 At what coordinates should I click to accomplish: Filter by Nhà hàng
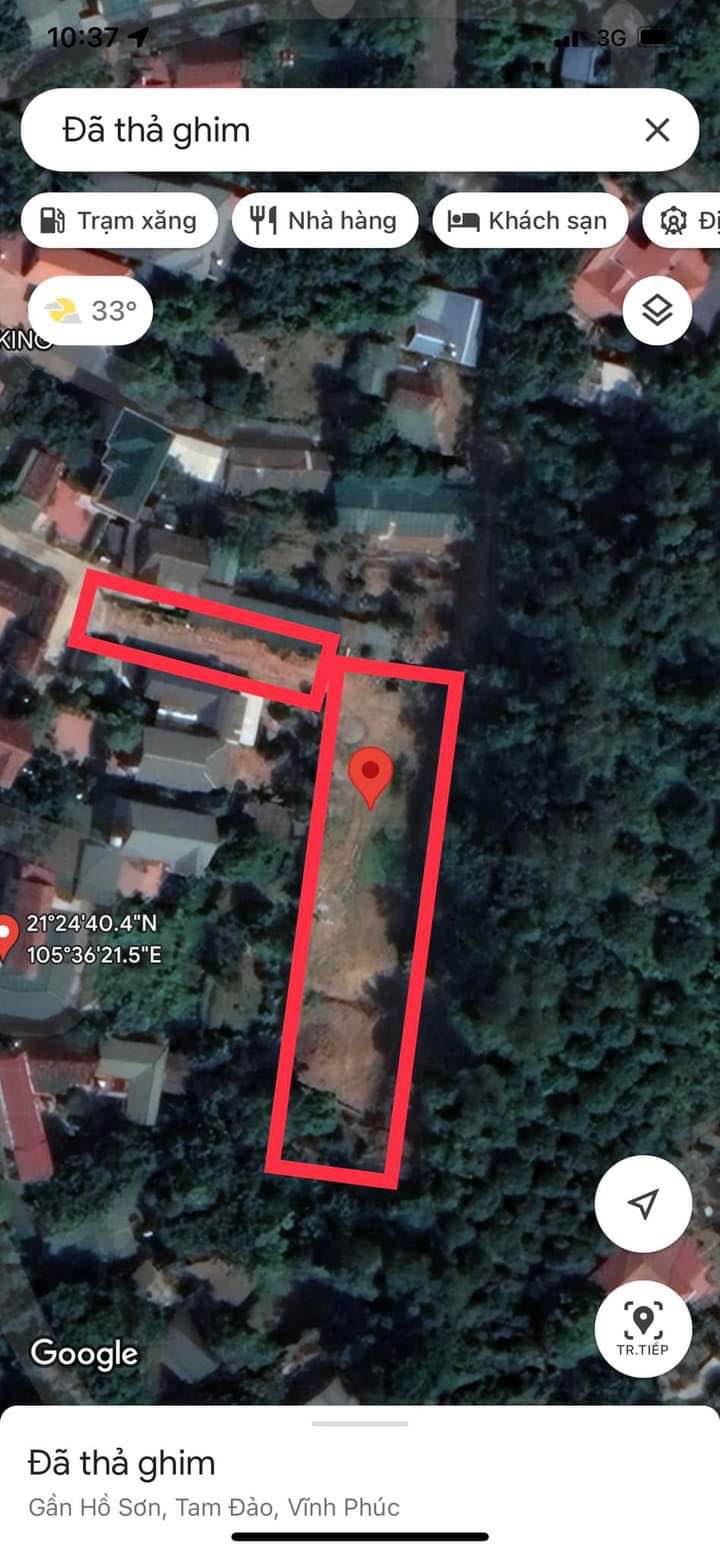point(325,221)
